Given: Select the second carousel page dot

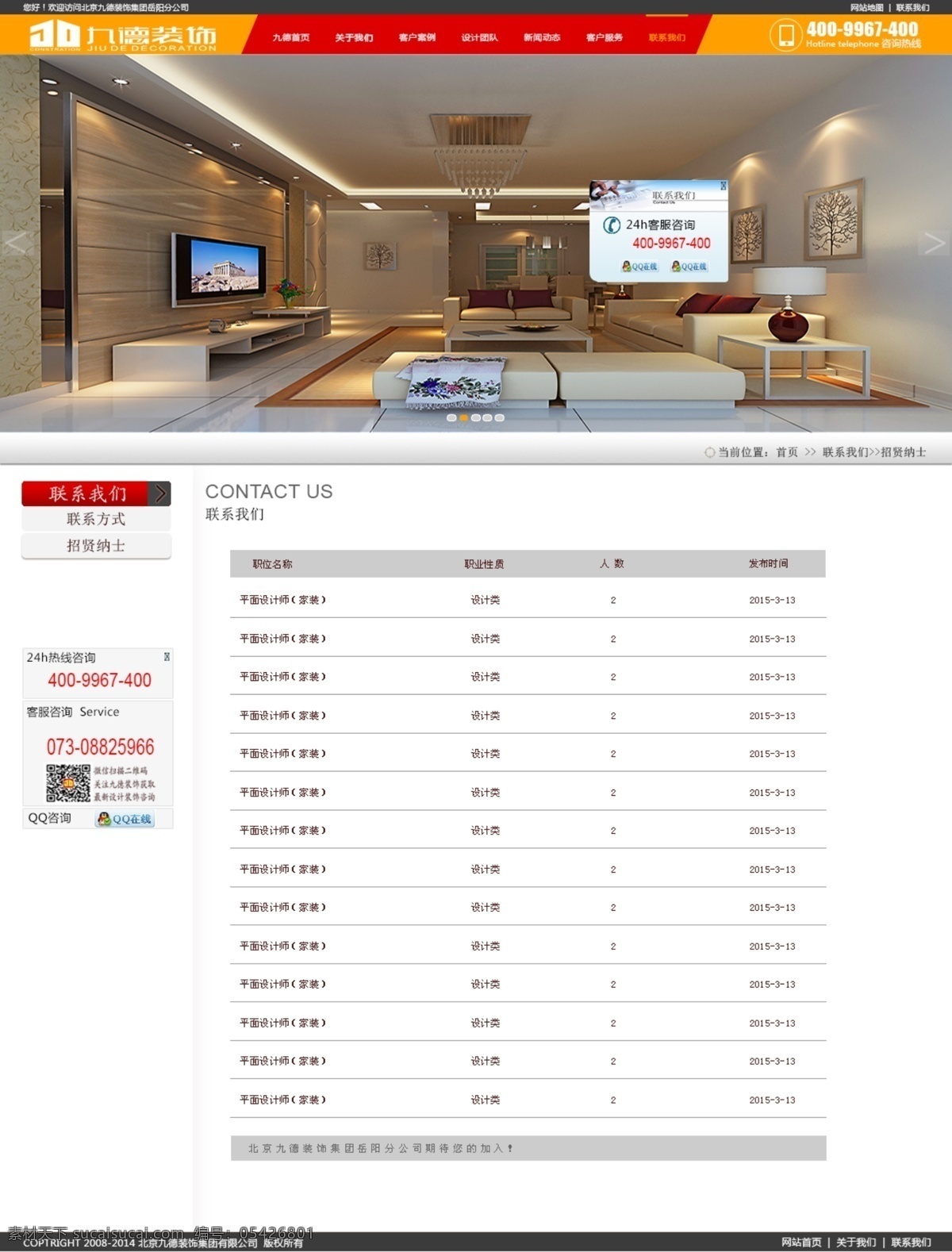Looking at the screenshot, I should (x=463, y=417).
